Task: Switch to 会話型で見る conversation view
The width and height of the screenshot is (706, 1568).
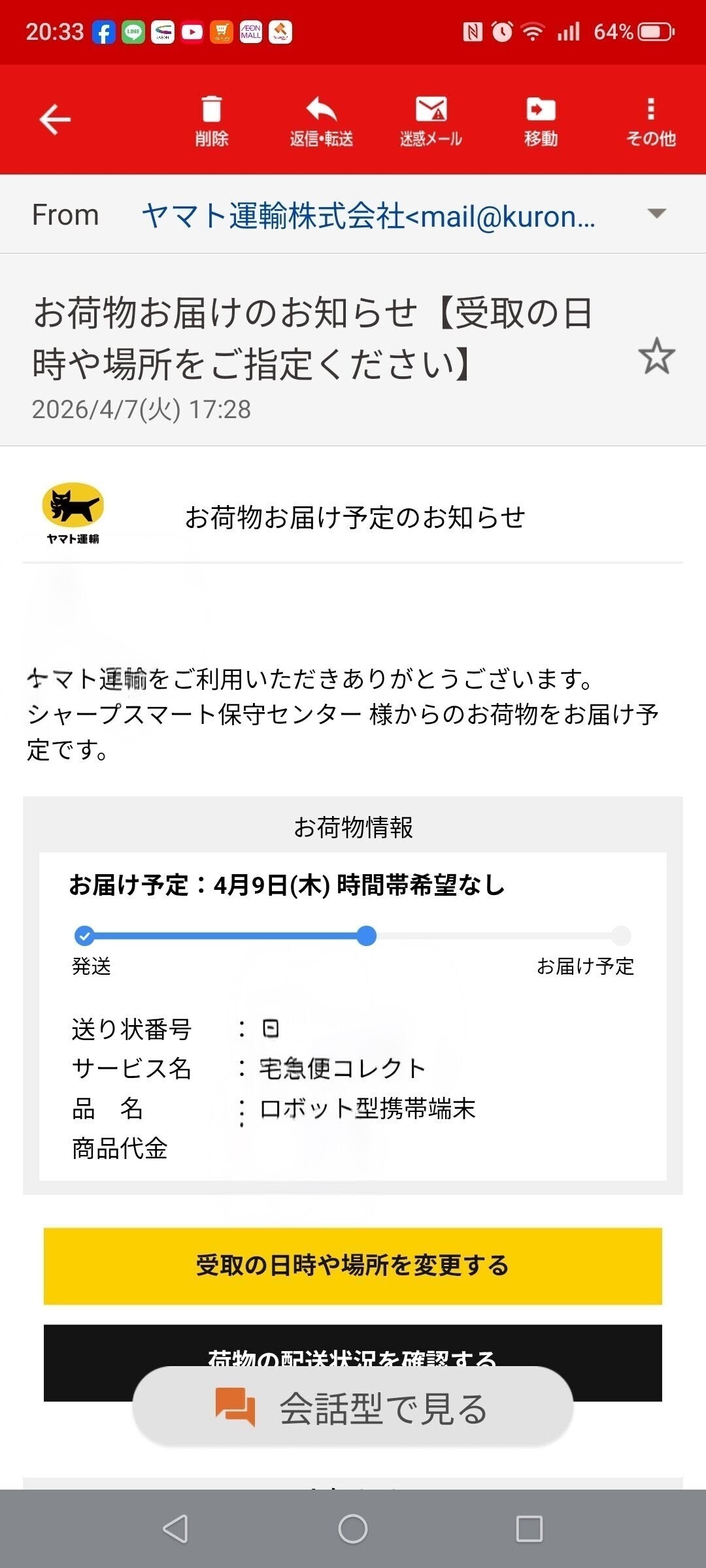Action: 353,1409
